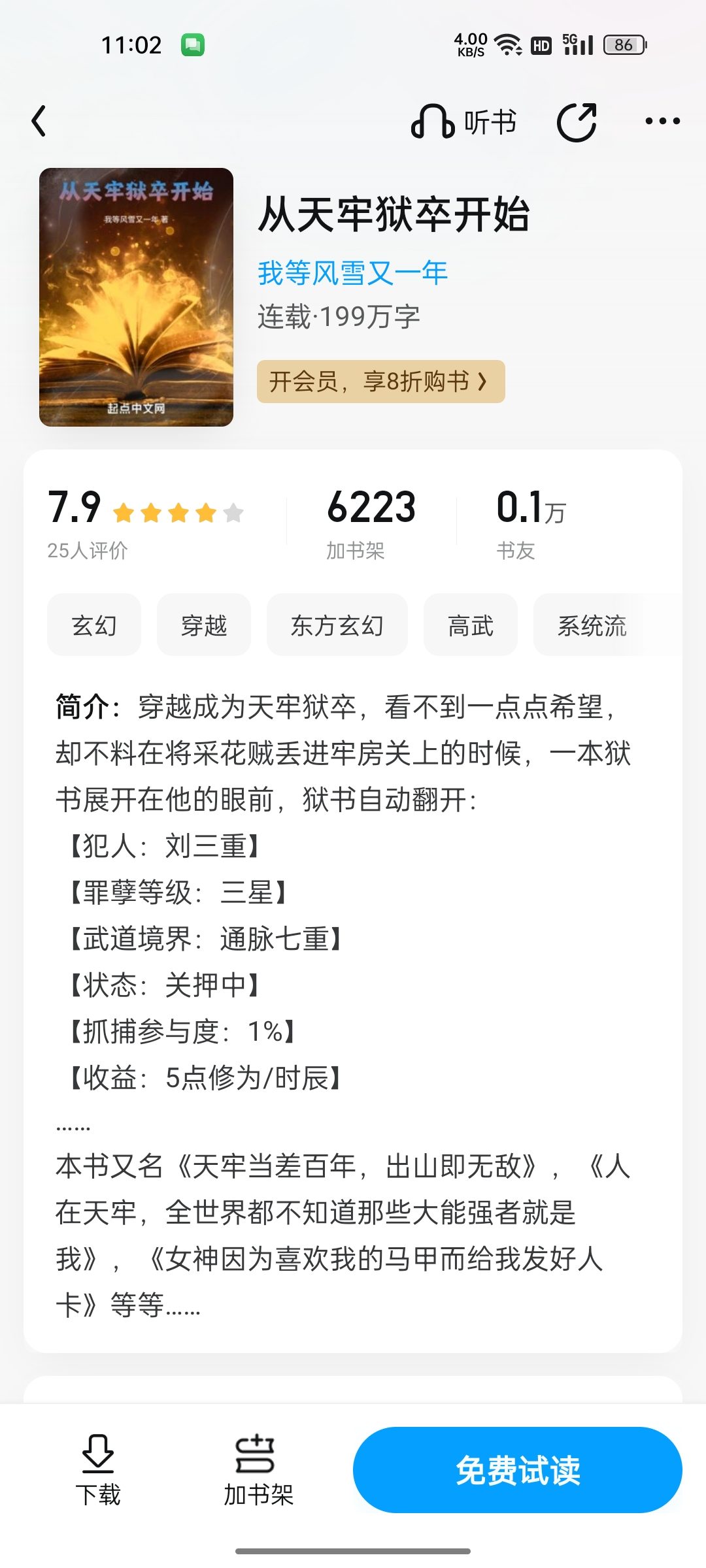Add the book to shelf with 加书架
This screenshot has width=706, height=1568.
(258, 1470)
